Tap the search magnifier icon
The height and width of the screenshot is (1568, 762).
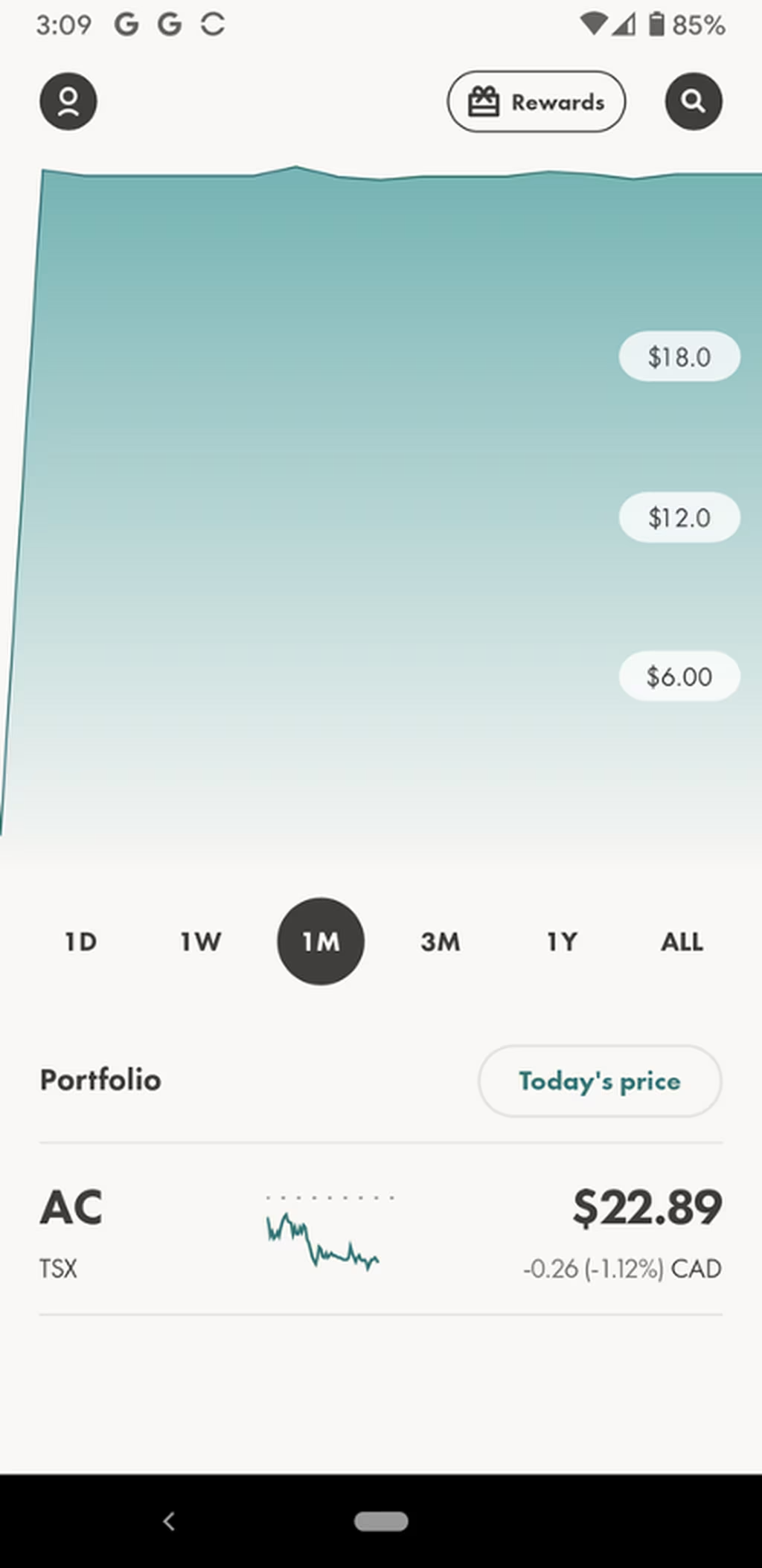pos(693,101)
